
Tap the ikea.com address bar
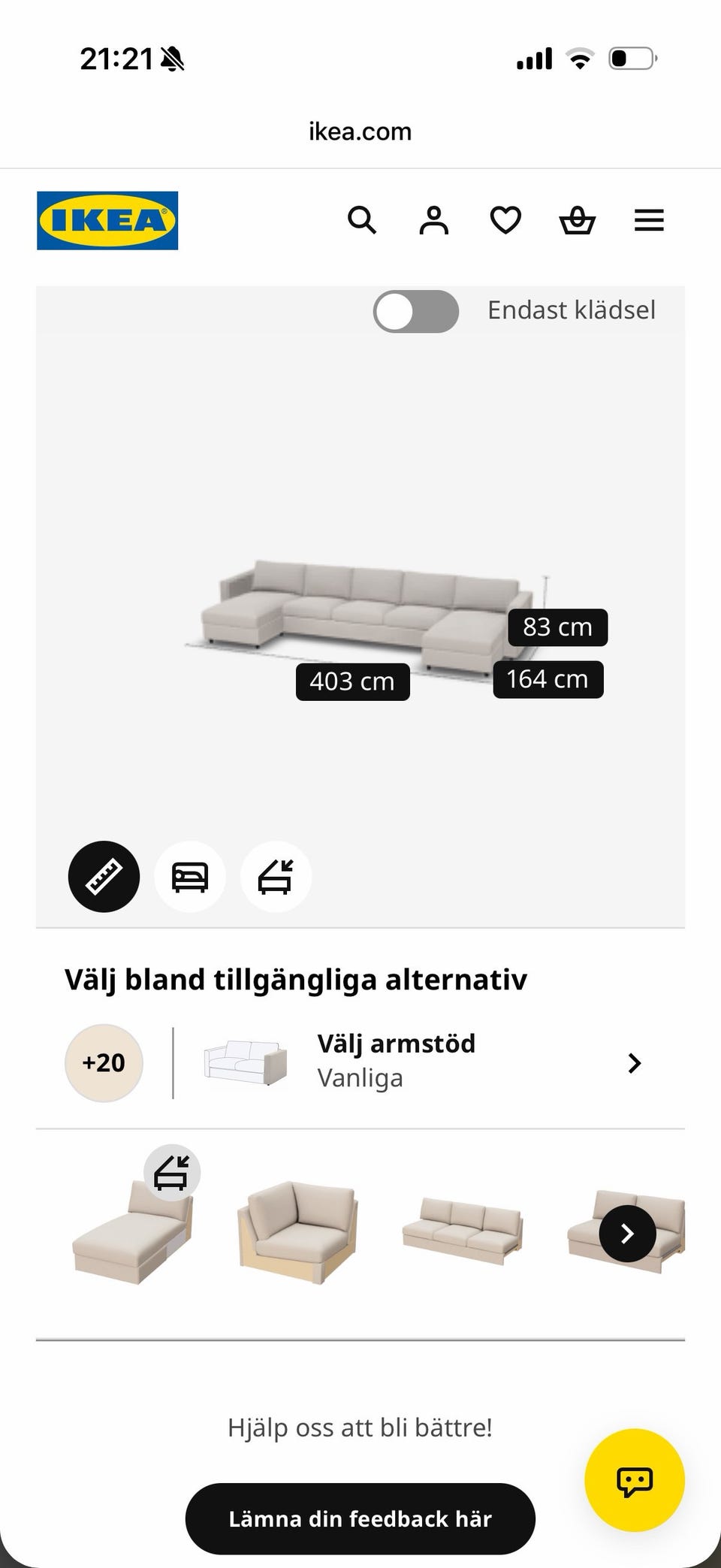[x=360, y=131]
